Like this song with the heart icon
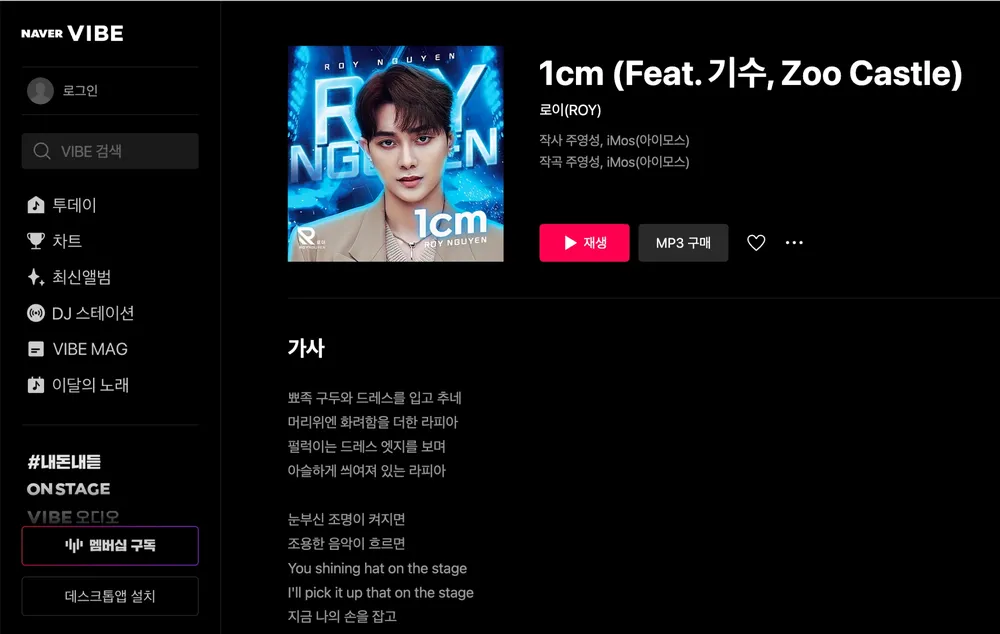Screen dimensions: 1000x634 pyautogui.click(x=756, y=243)
